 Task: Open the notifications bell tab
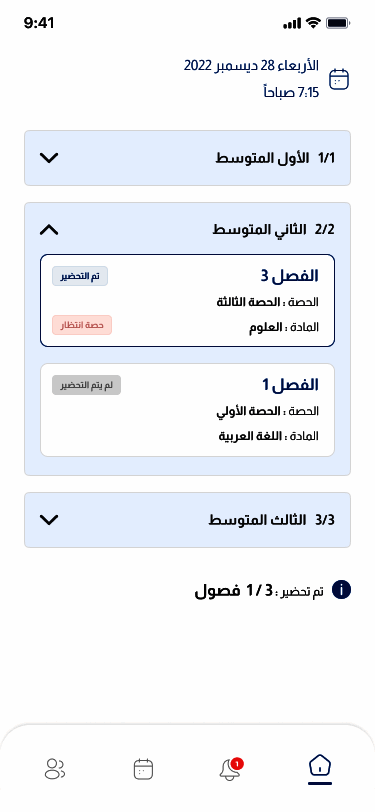click(x=230, y=768)
